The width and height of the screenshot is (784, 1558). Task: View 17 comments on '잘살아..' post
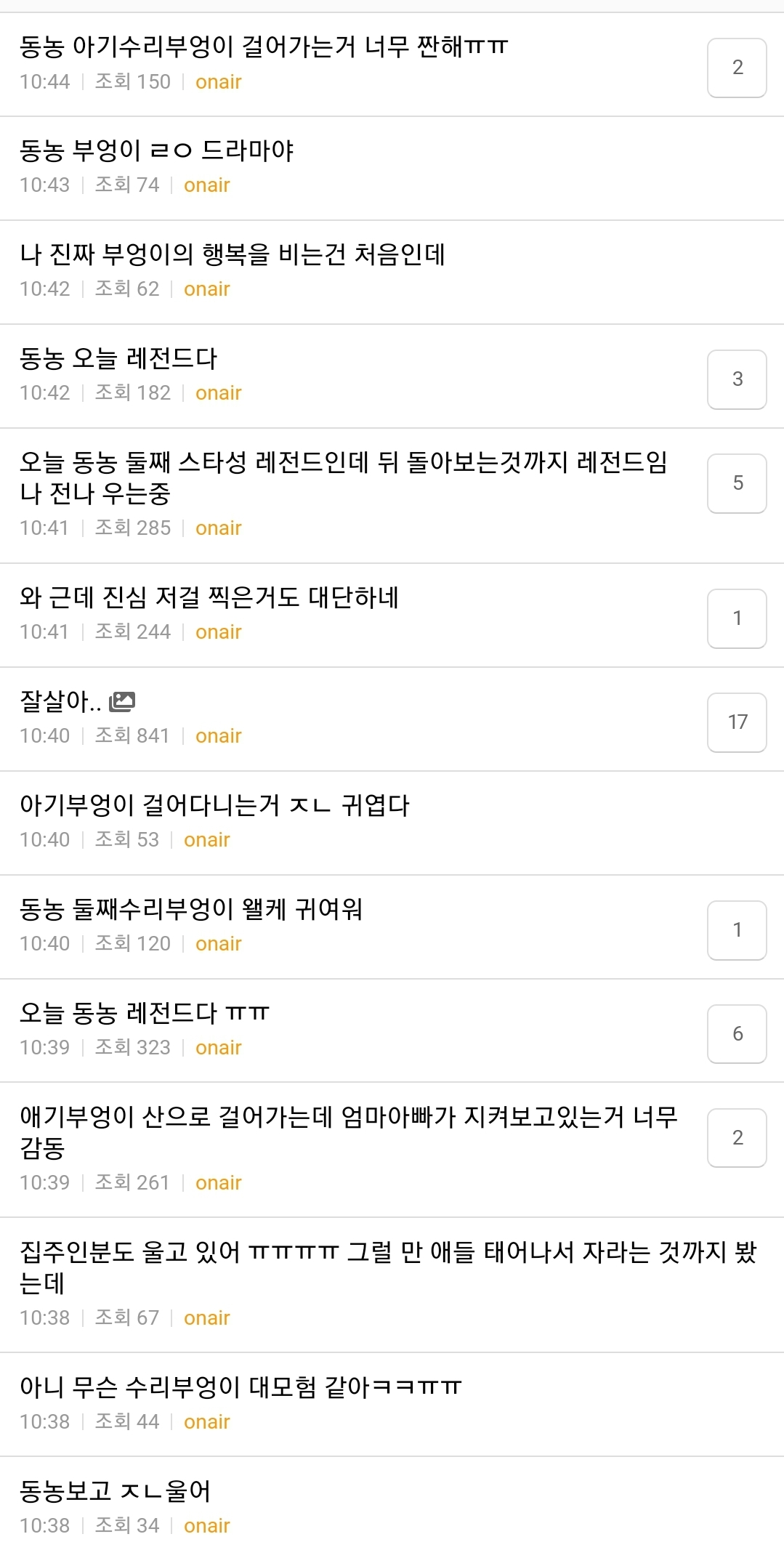pos(737,722)
